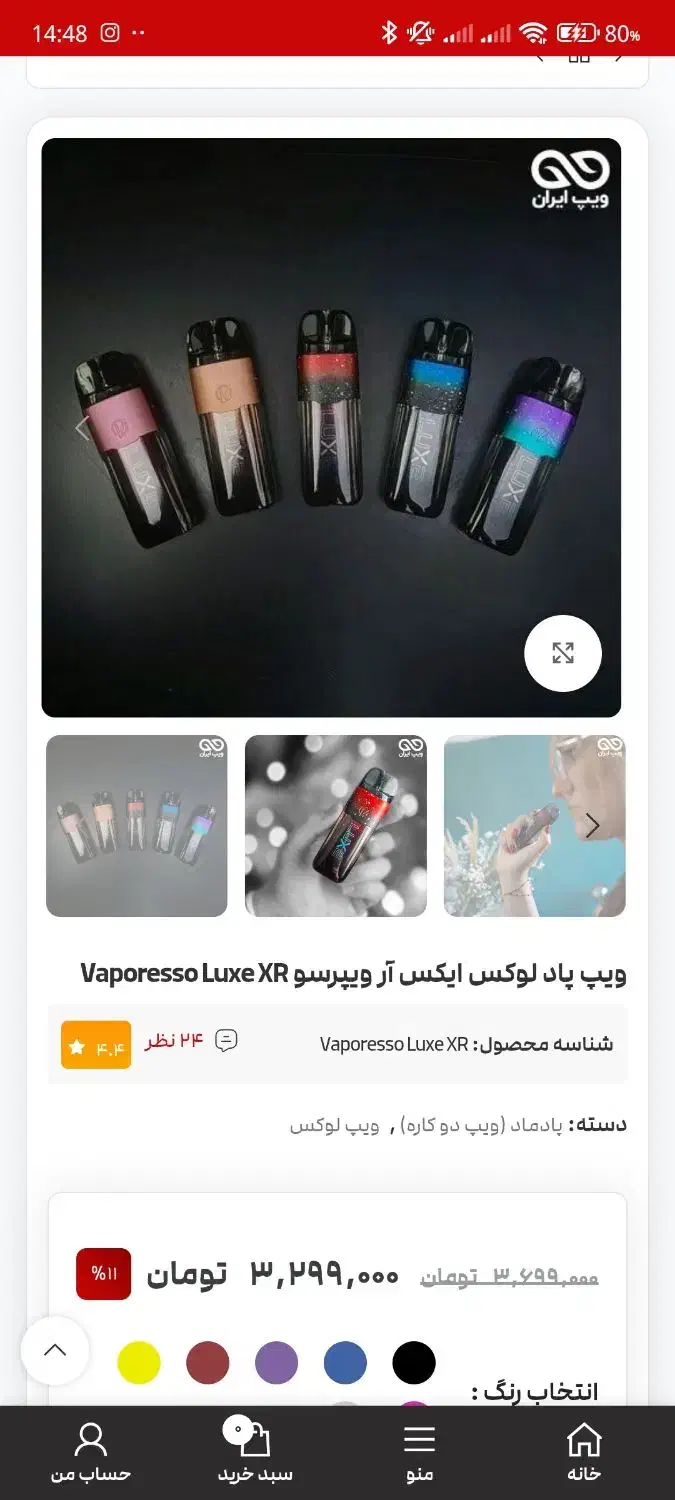This screenshot has width=675, height=1500.
Task: Open the سبد خرید shopping cart
Action: [x=255, y=1453]
